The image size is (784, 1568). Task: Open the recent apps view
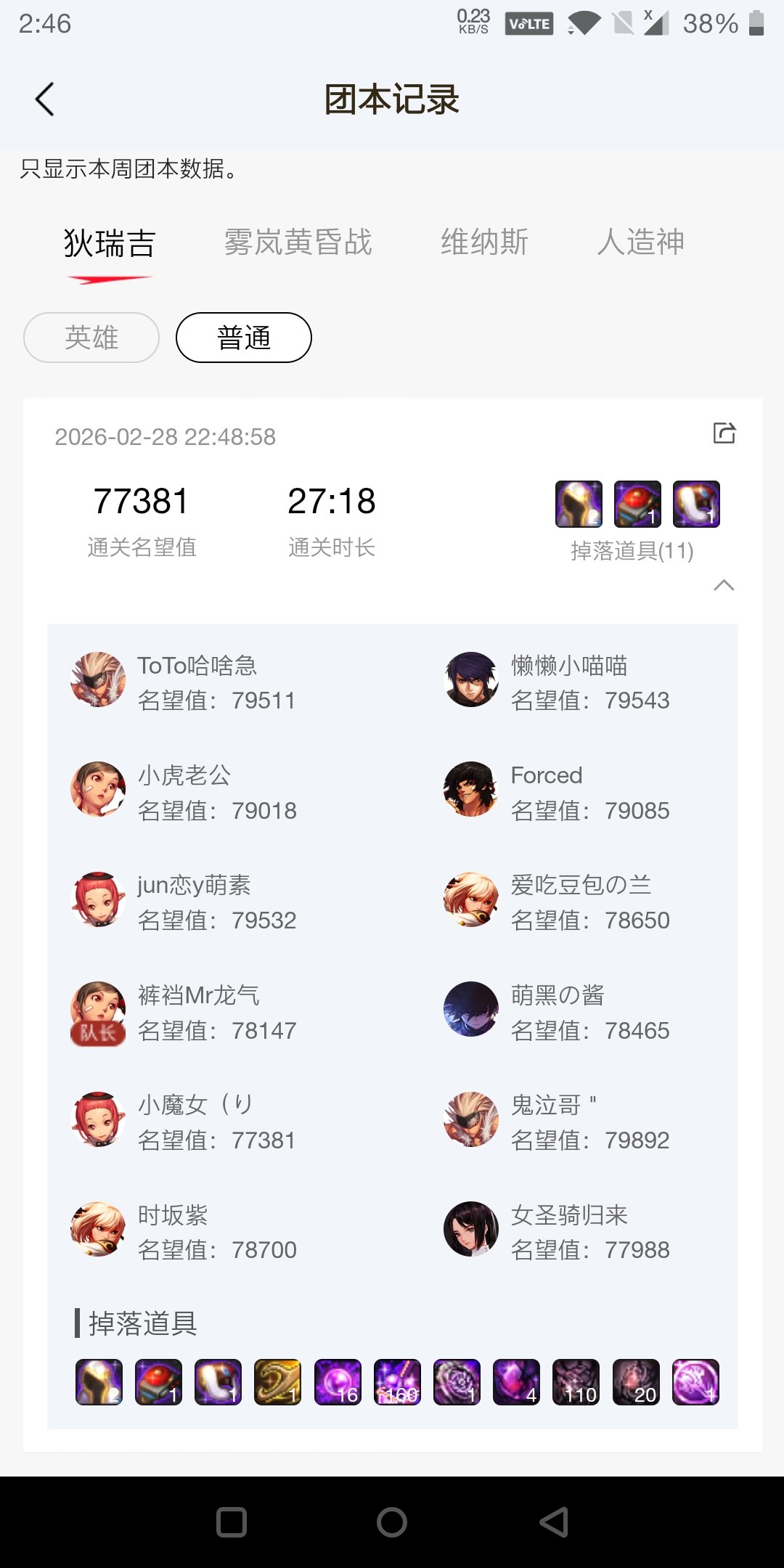[232, 1522]
